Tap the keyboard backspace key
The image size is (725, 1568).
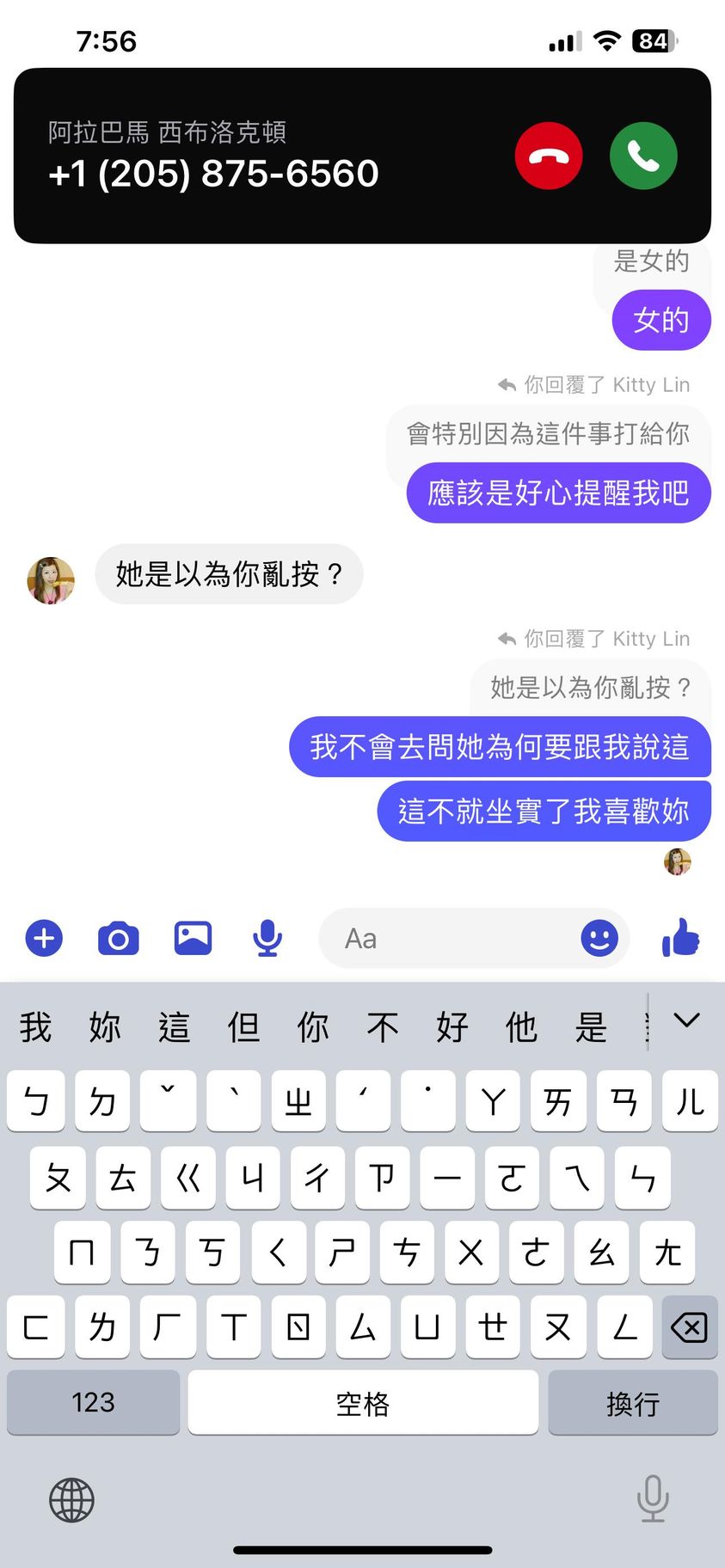pyautogui.click(x=689, y=1327)
